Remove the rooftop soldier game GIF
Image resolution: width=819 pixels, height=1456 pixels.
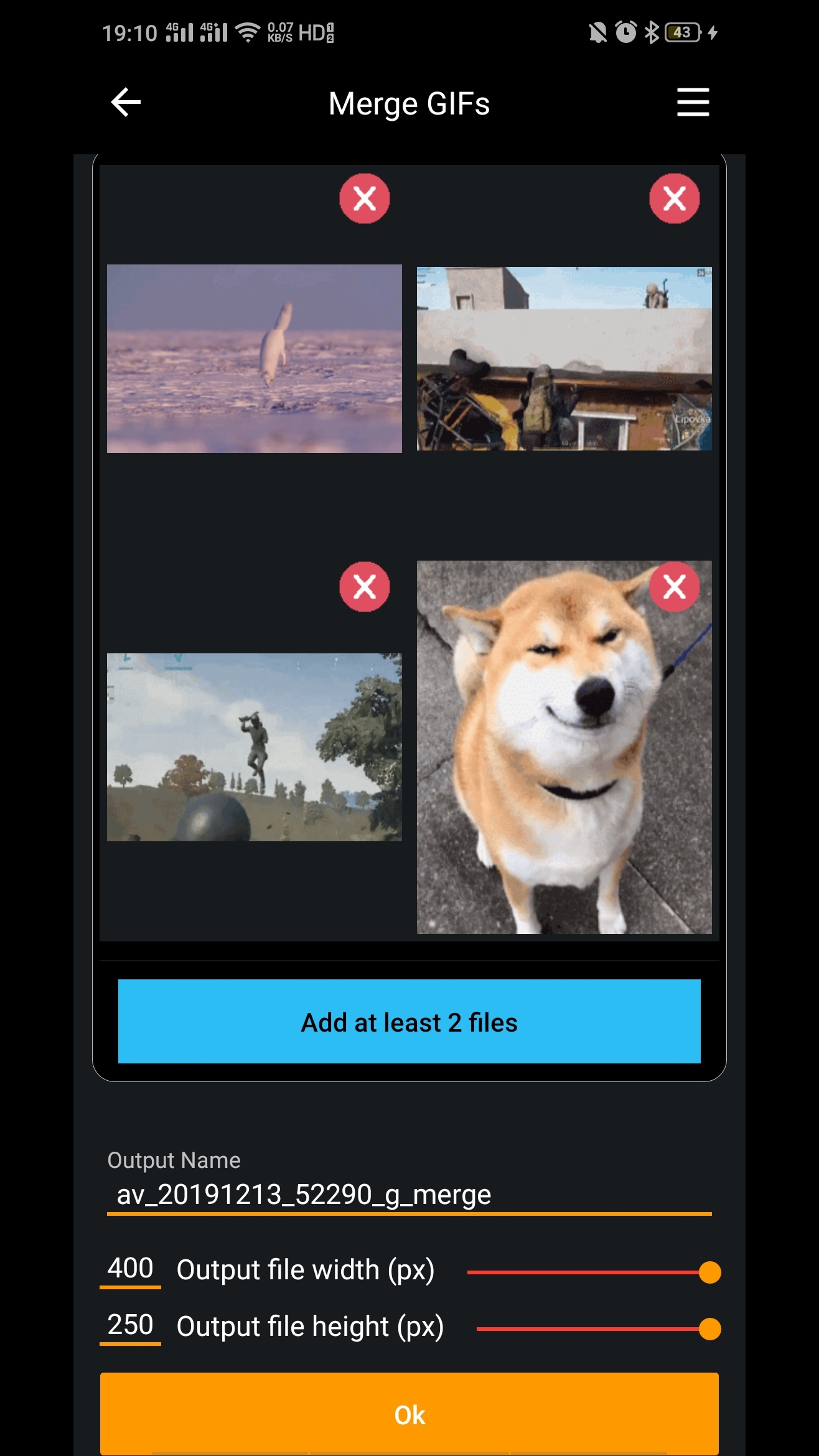674,198
